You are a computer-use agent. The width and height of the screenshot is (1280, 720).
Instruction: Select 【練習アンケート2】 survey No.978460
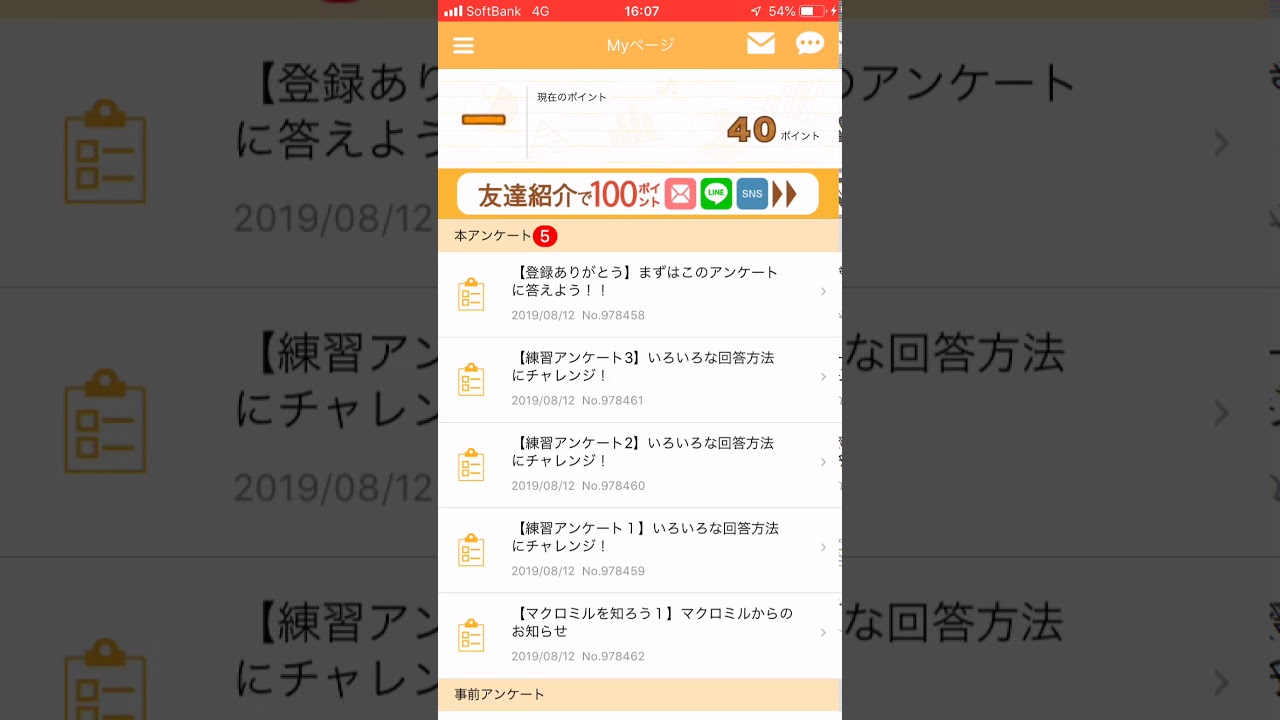pos(640,463)
